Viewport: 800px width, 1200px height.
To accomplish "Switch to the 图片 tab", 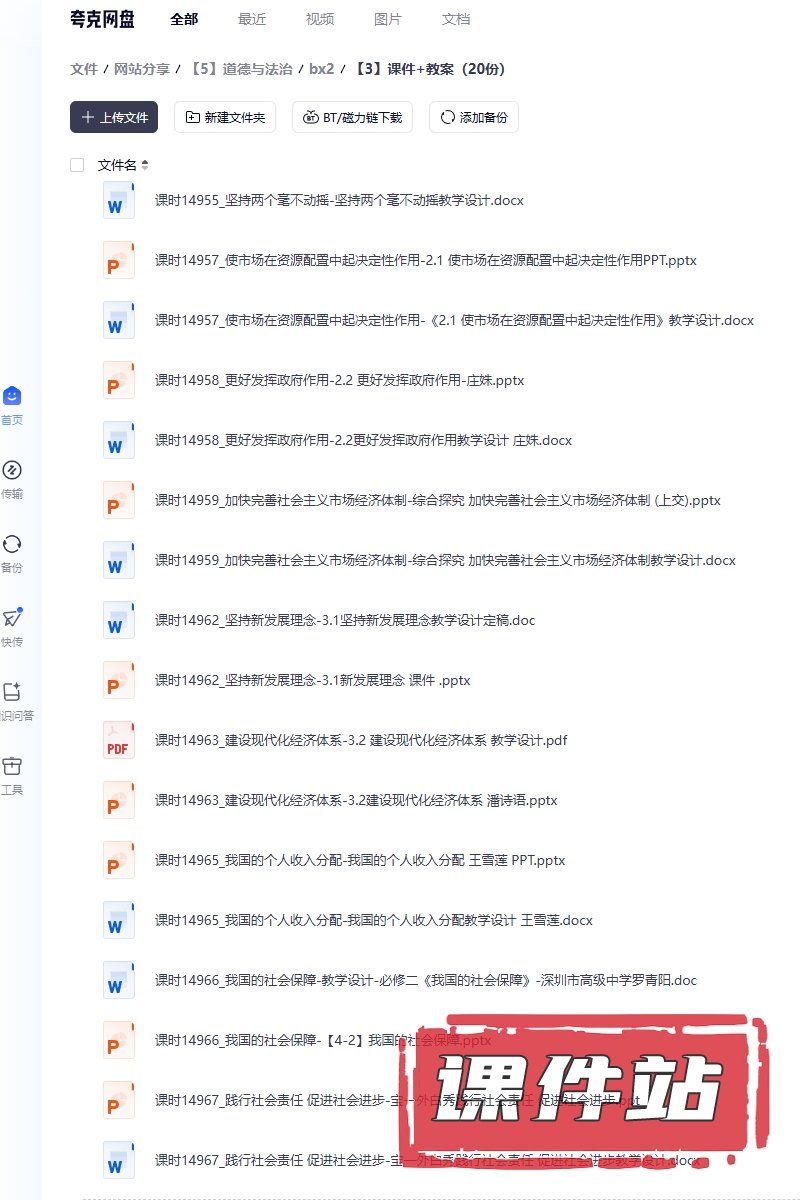I will coord(387,19).
